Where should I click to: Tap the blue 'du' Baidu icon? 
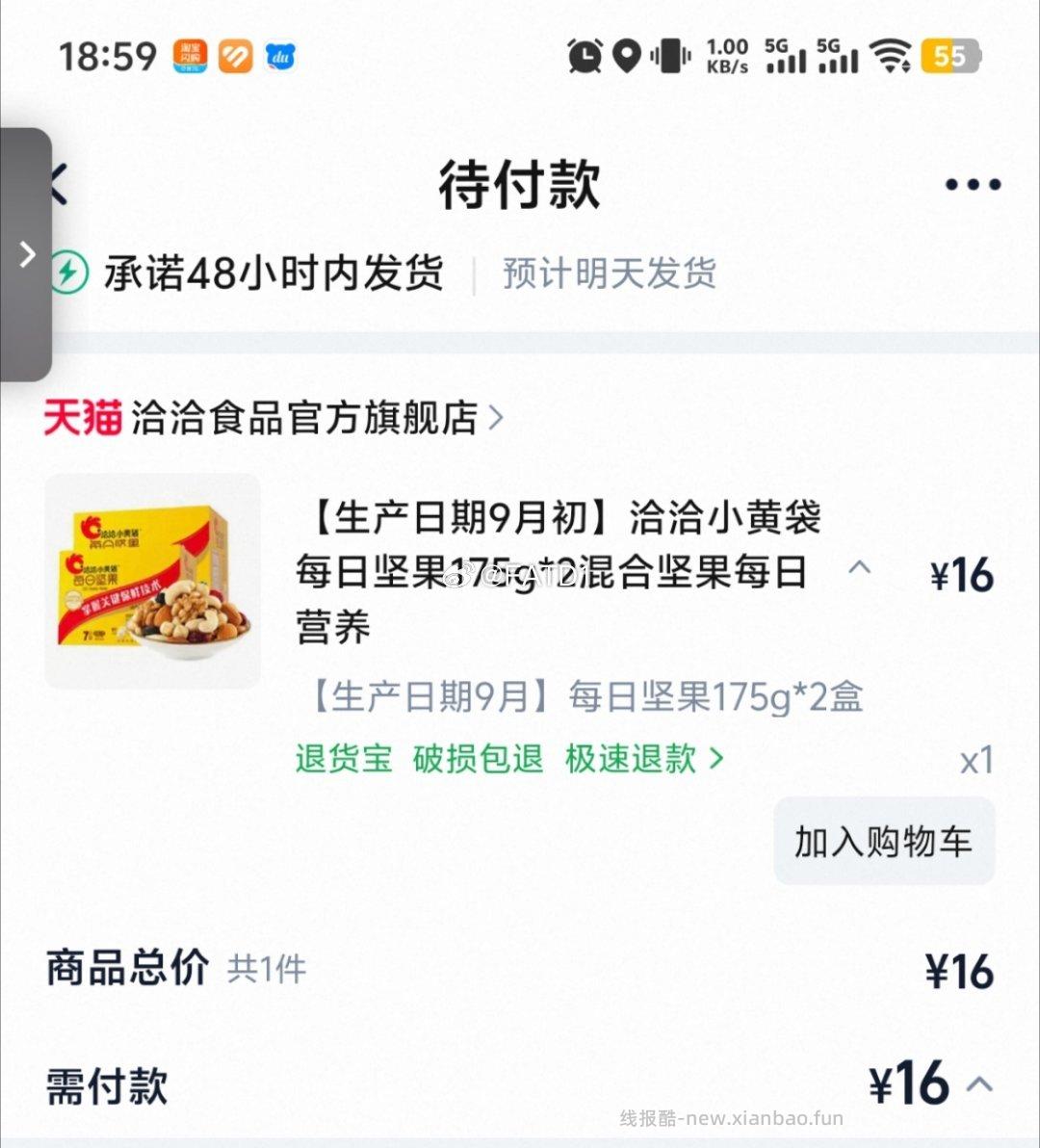point(279,56)
